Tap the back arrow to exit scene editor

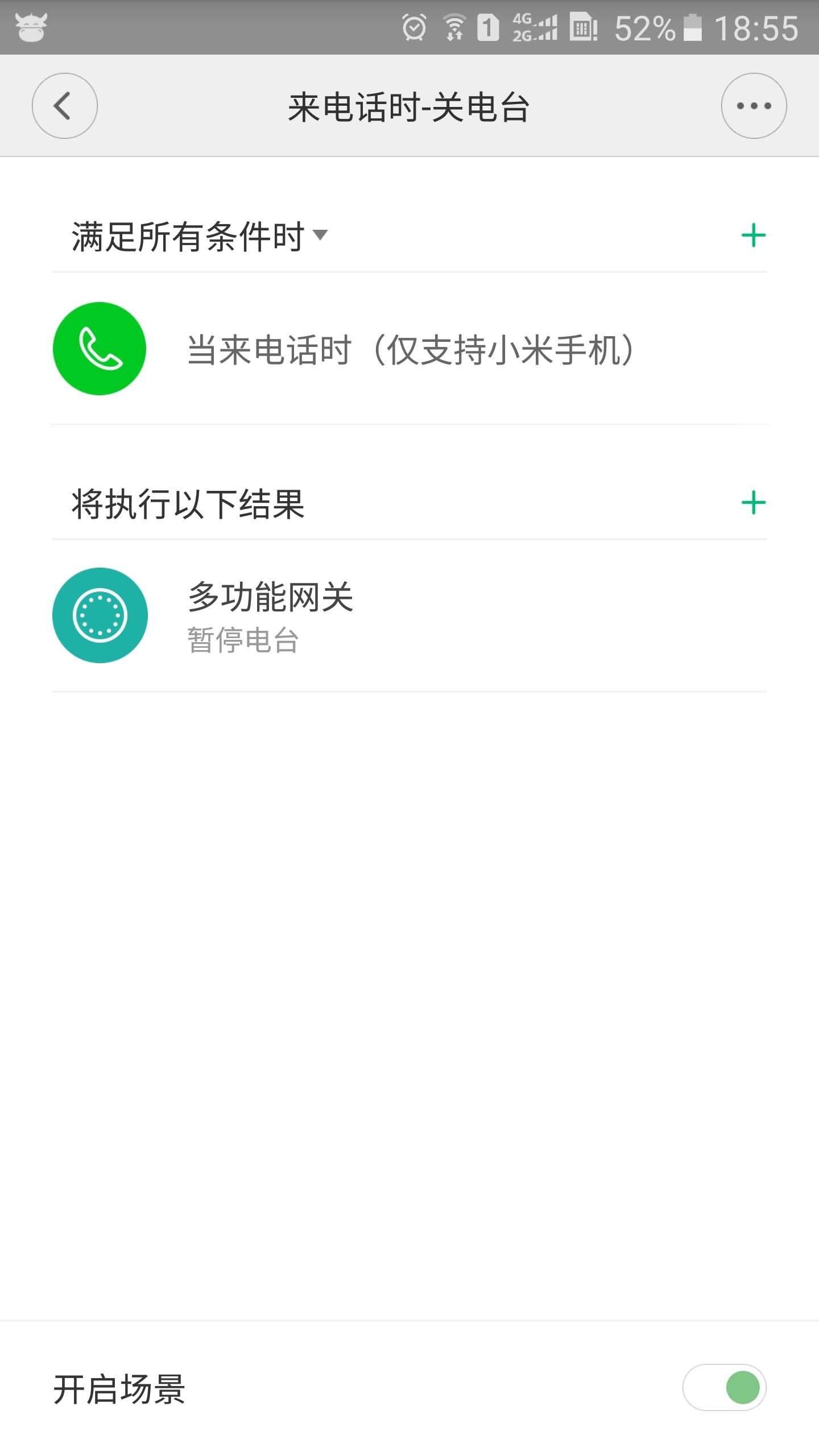coord(64,105)
